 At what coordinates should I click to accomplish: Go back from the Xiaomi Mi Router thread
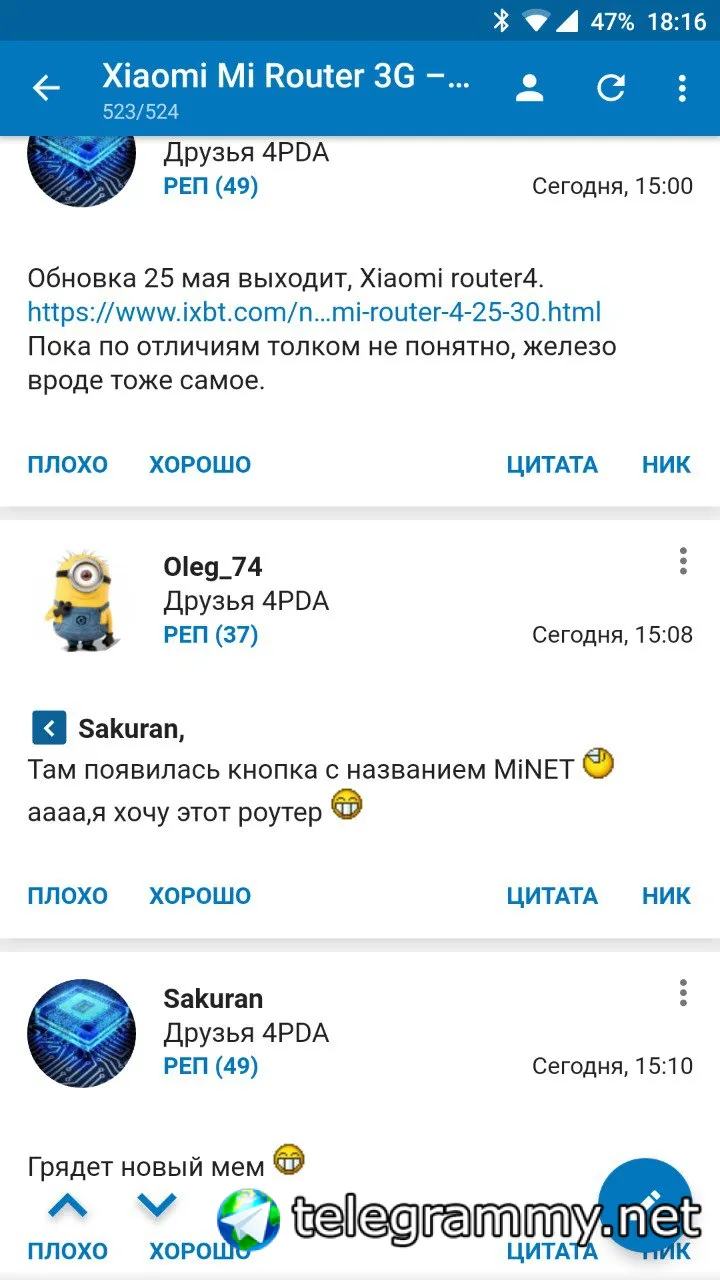[x=46, y=88]
